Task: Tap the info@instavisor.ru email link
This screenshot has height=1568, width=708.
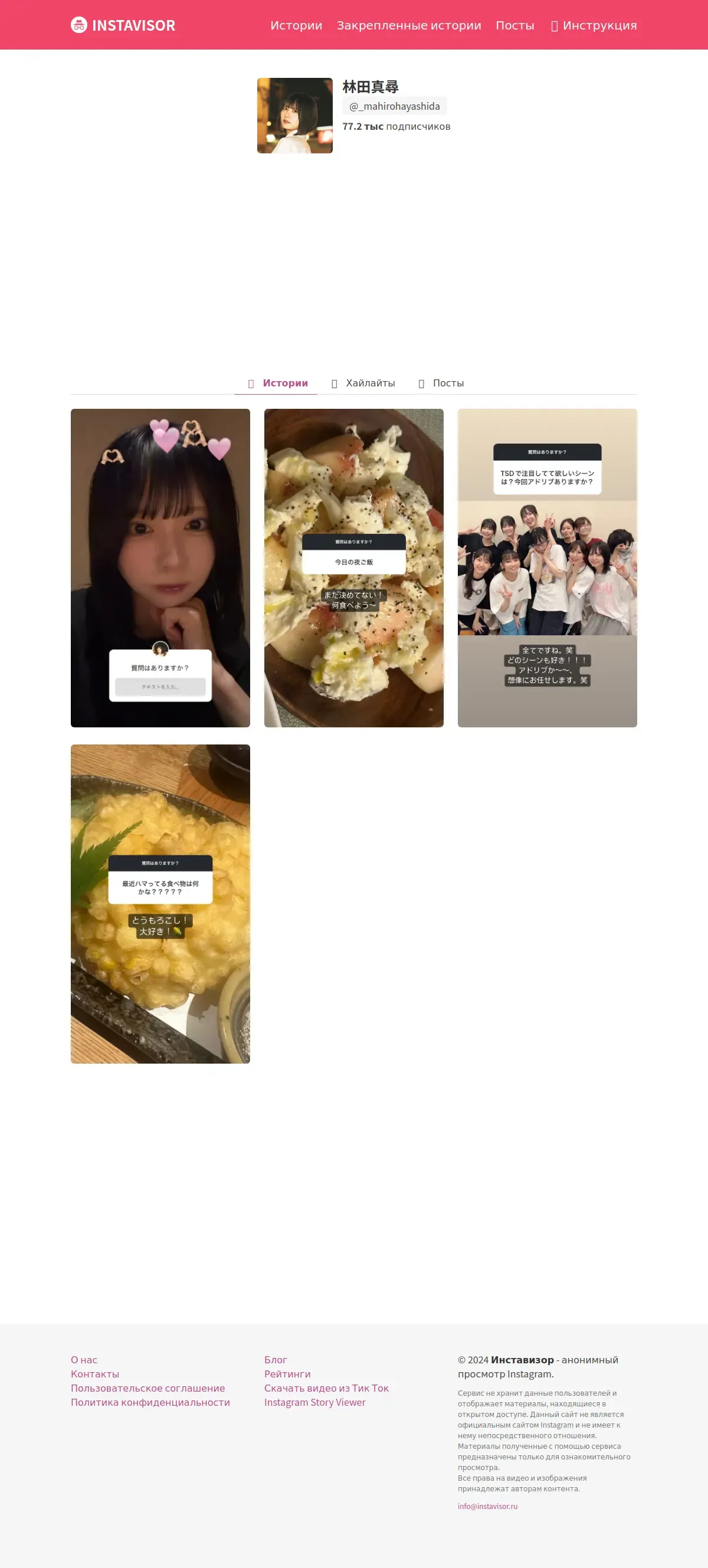Action: (487, 1506)
